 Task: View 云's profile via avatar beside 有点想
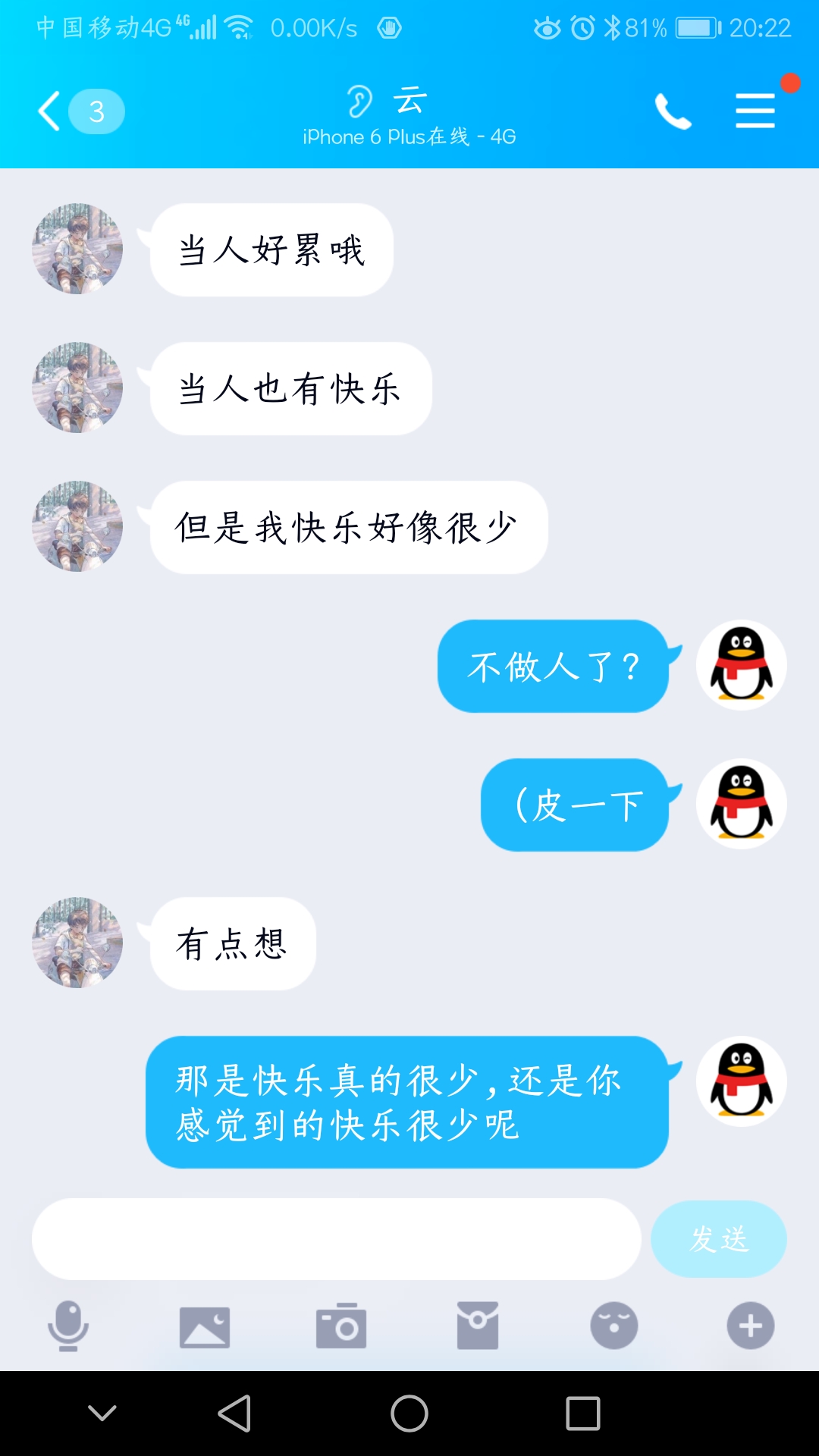pos(77,943)
